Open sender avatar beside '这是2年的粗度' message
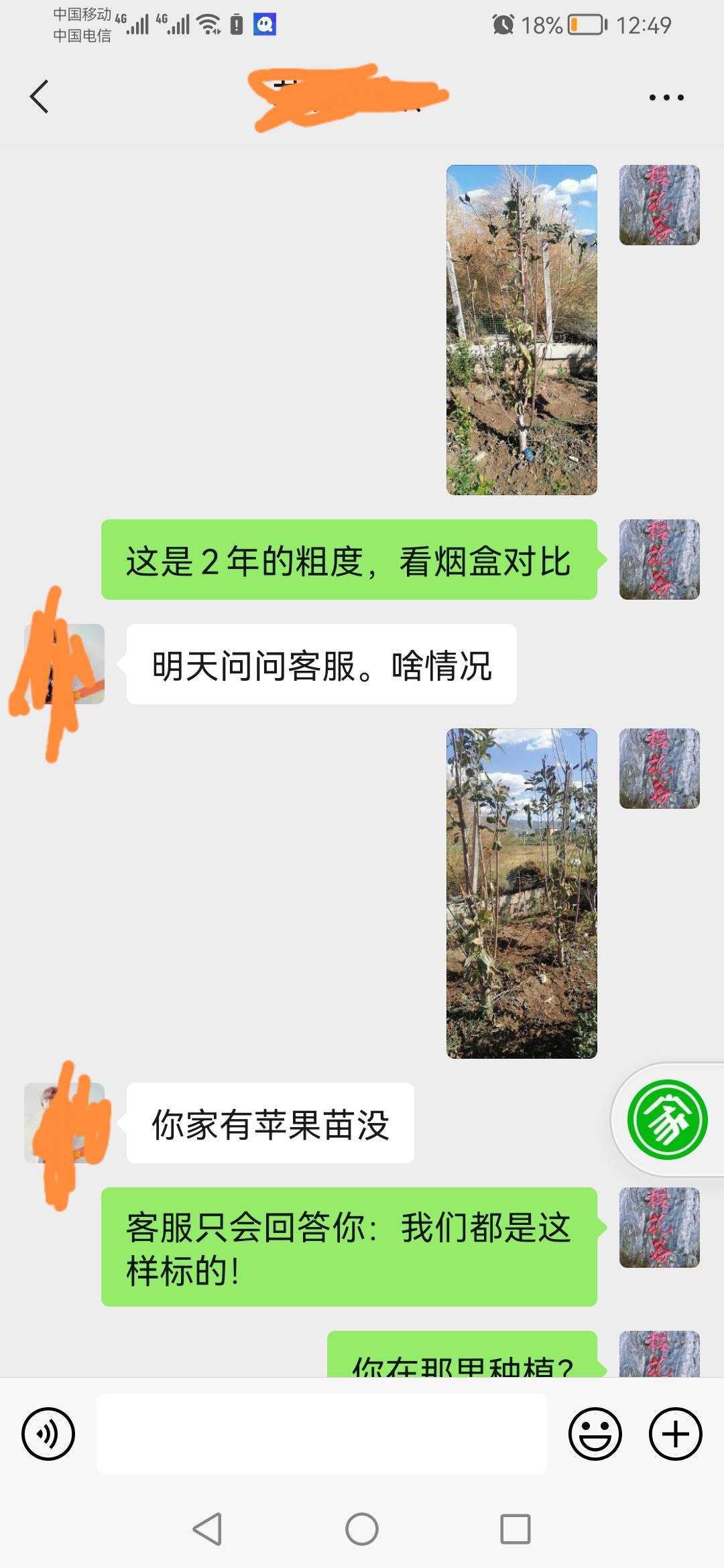 [x=660, y=560]
